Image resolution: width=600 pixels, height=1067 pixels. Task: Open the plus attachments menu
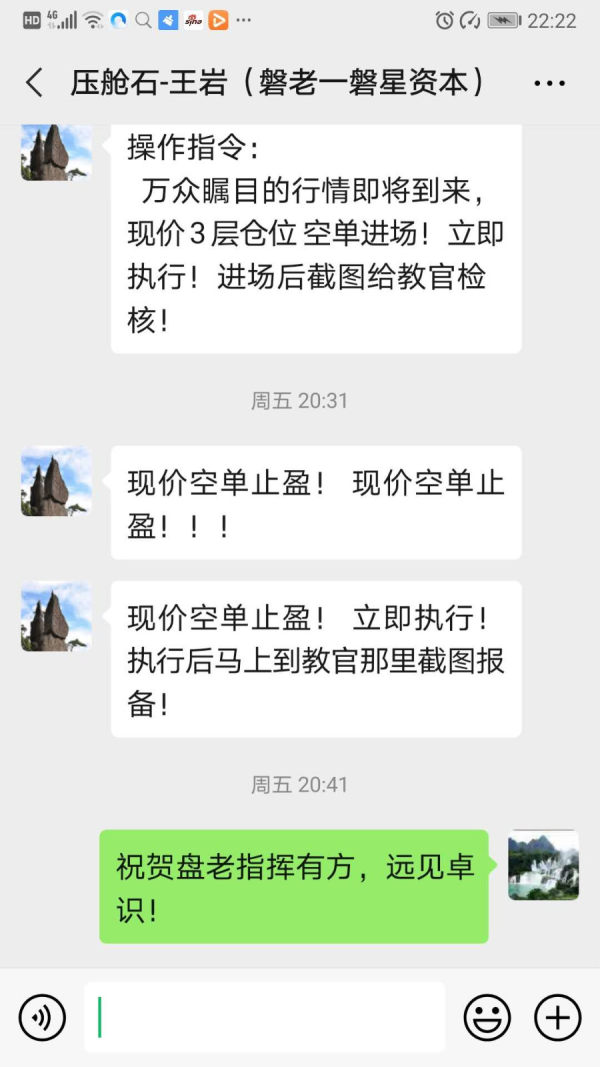click(x=558, y=1018)
